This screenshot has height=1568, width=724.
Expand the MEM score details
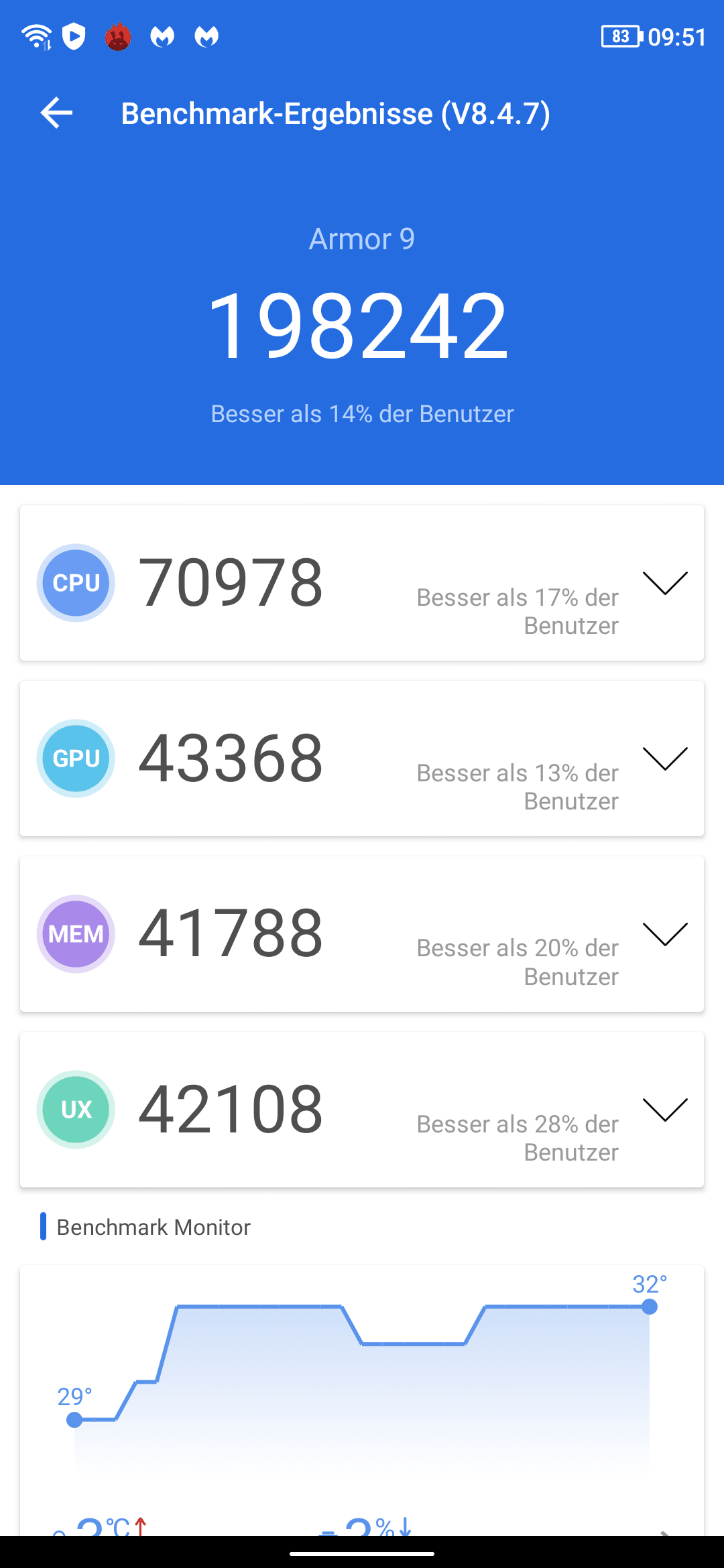point(665,934)
